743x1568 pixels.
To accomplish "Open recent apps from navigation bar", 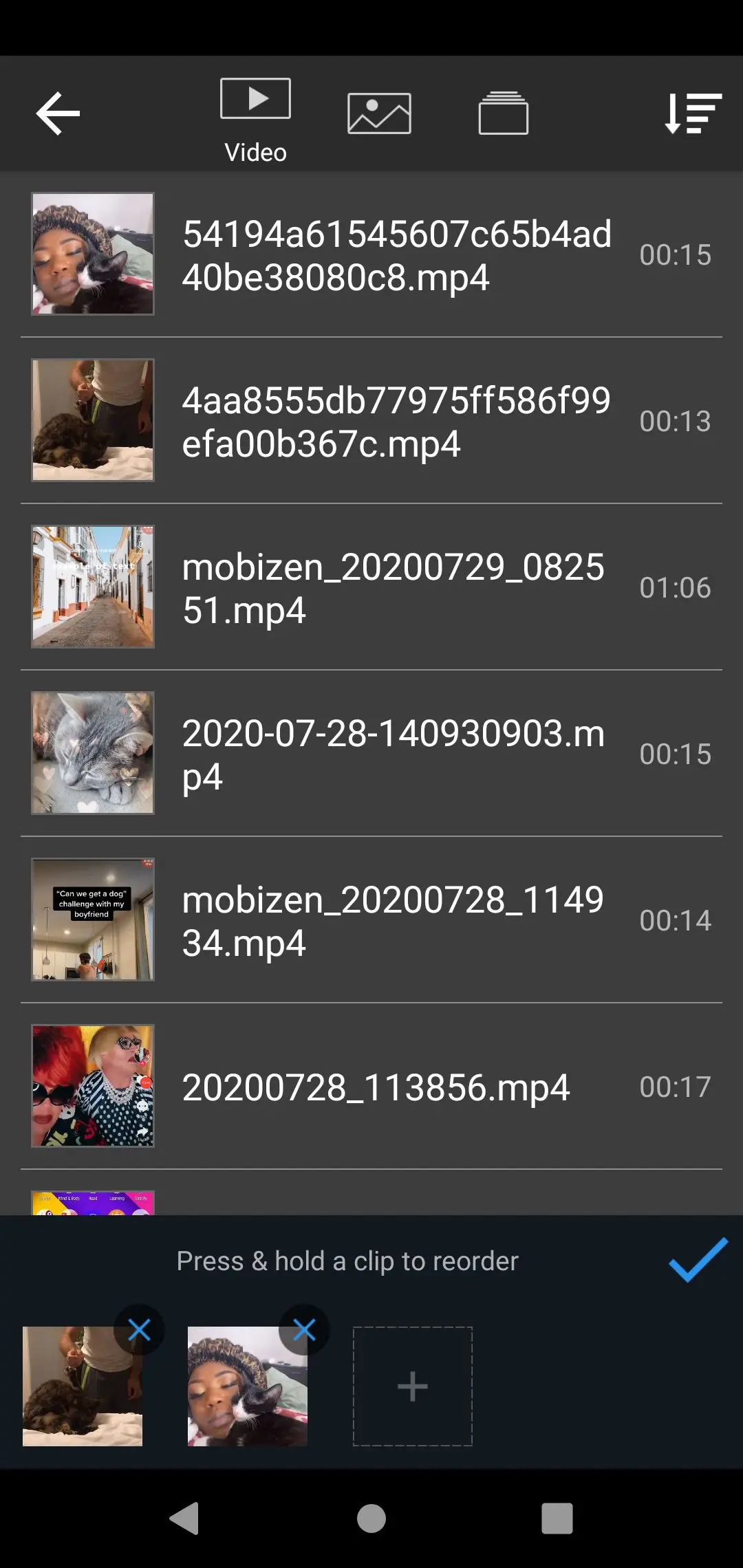I will point(557,1518).
